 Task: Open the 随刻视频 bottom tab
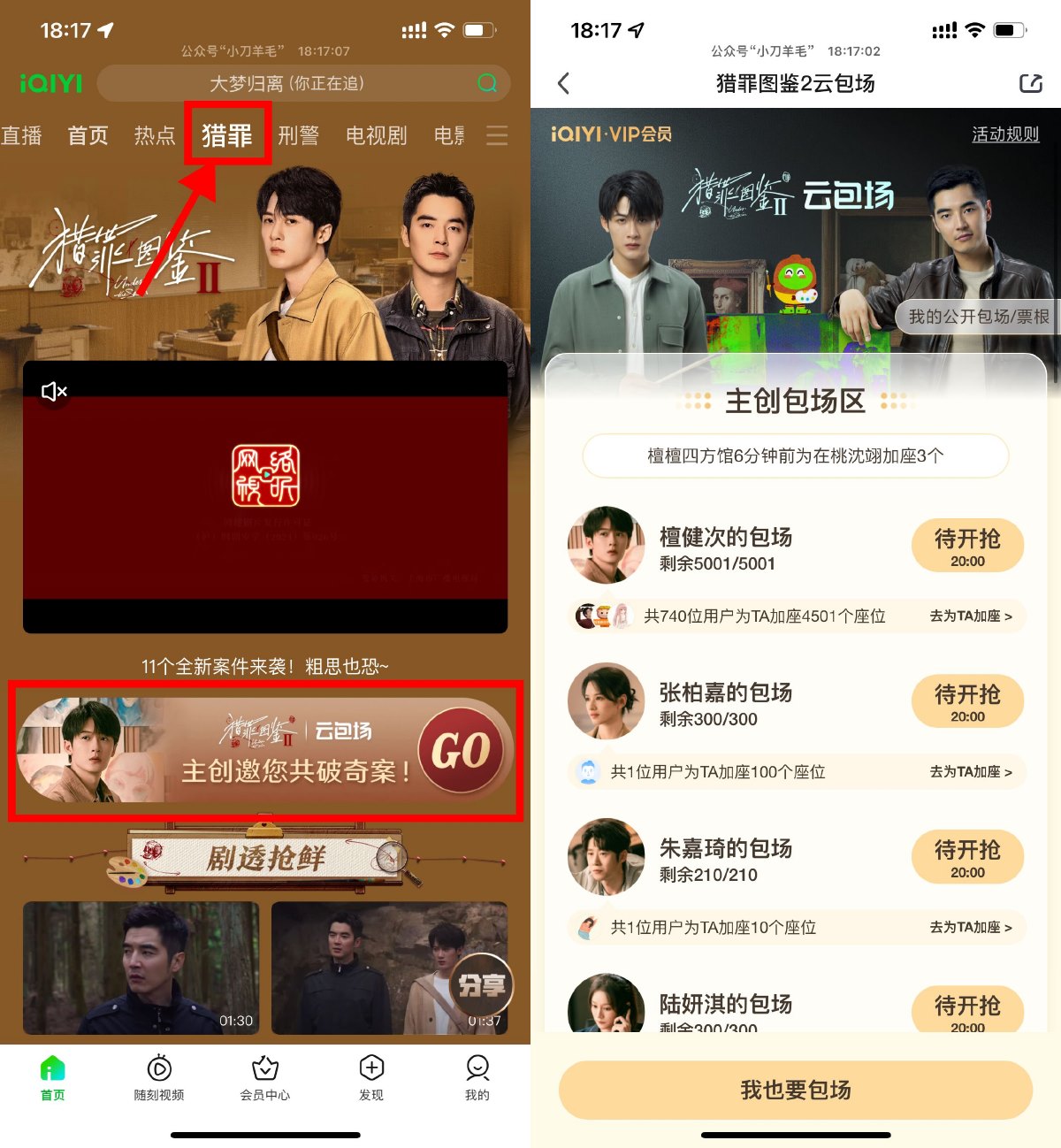click(159, 1077)
